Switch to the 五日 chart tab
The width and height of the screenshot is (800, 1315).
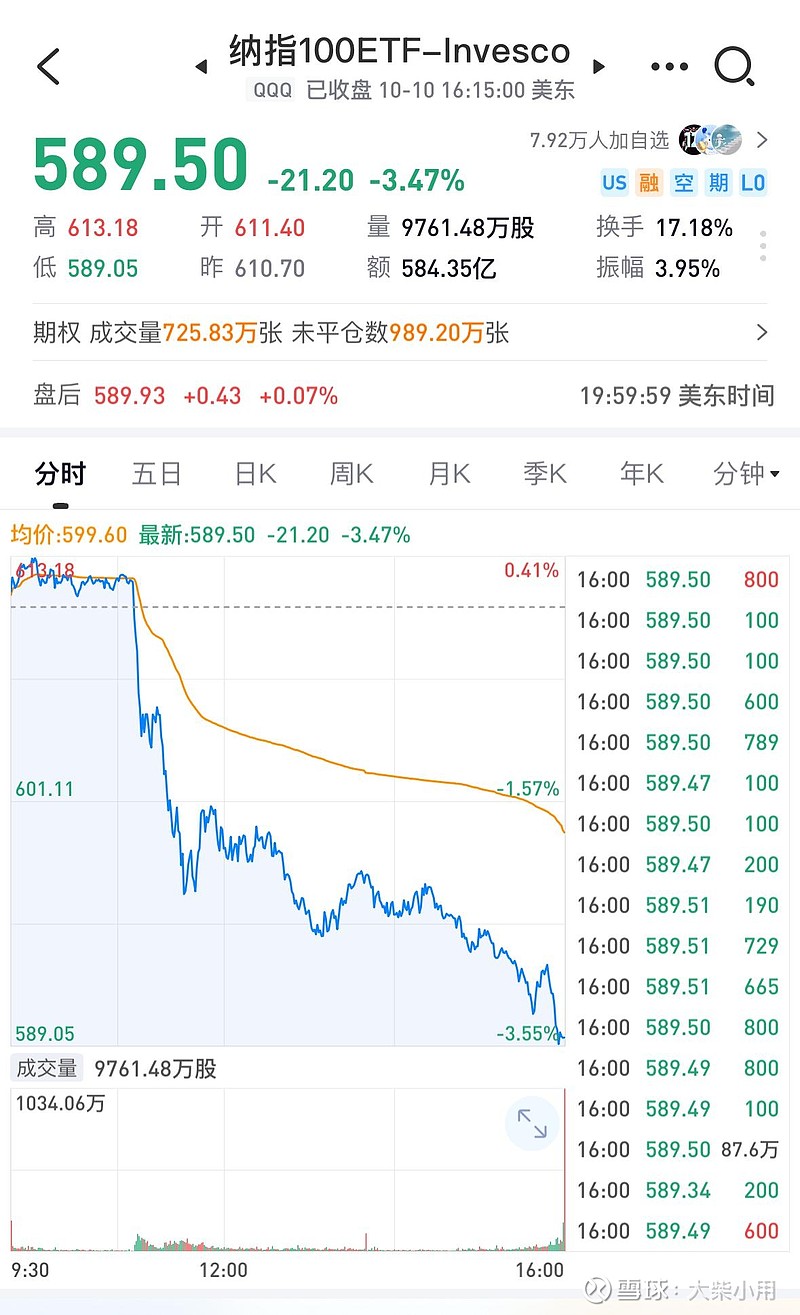point(157,474)
